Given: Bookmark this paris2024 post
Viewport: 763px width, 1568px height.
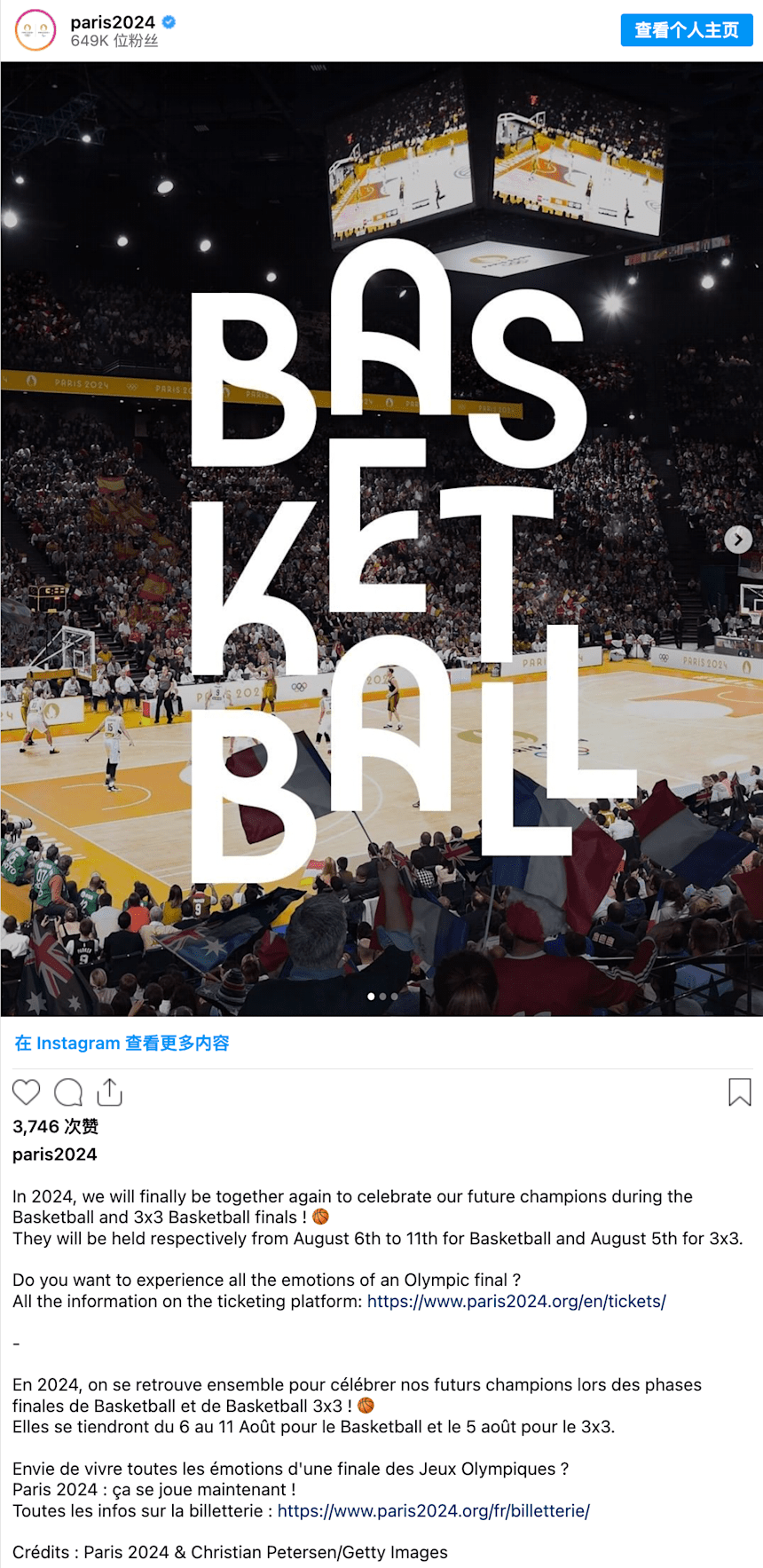Looking at the screenshot, I should pos(739,1092).
